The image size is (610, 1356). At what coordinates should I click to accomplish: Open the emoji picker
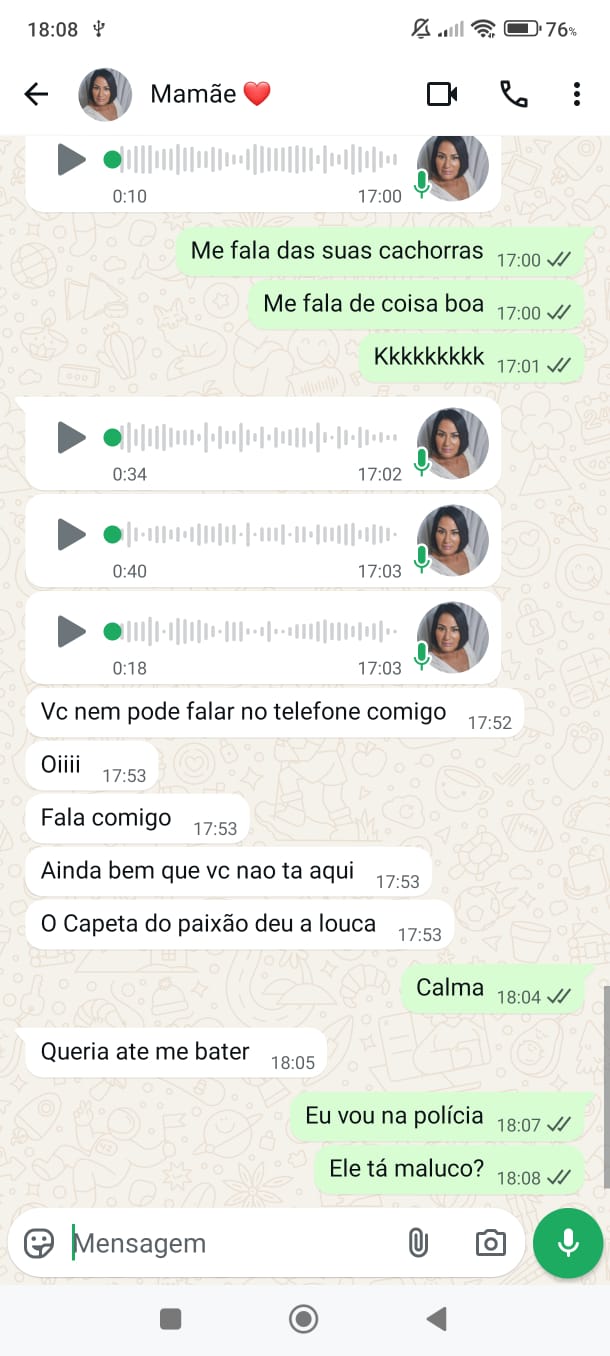[x=39, y=1243]
